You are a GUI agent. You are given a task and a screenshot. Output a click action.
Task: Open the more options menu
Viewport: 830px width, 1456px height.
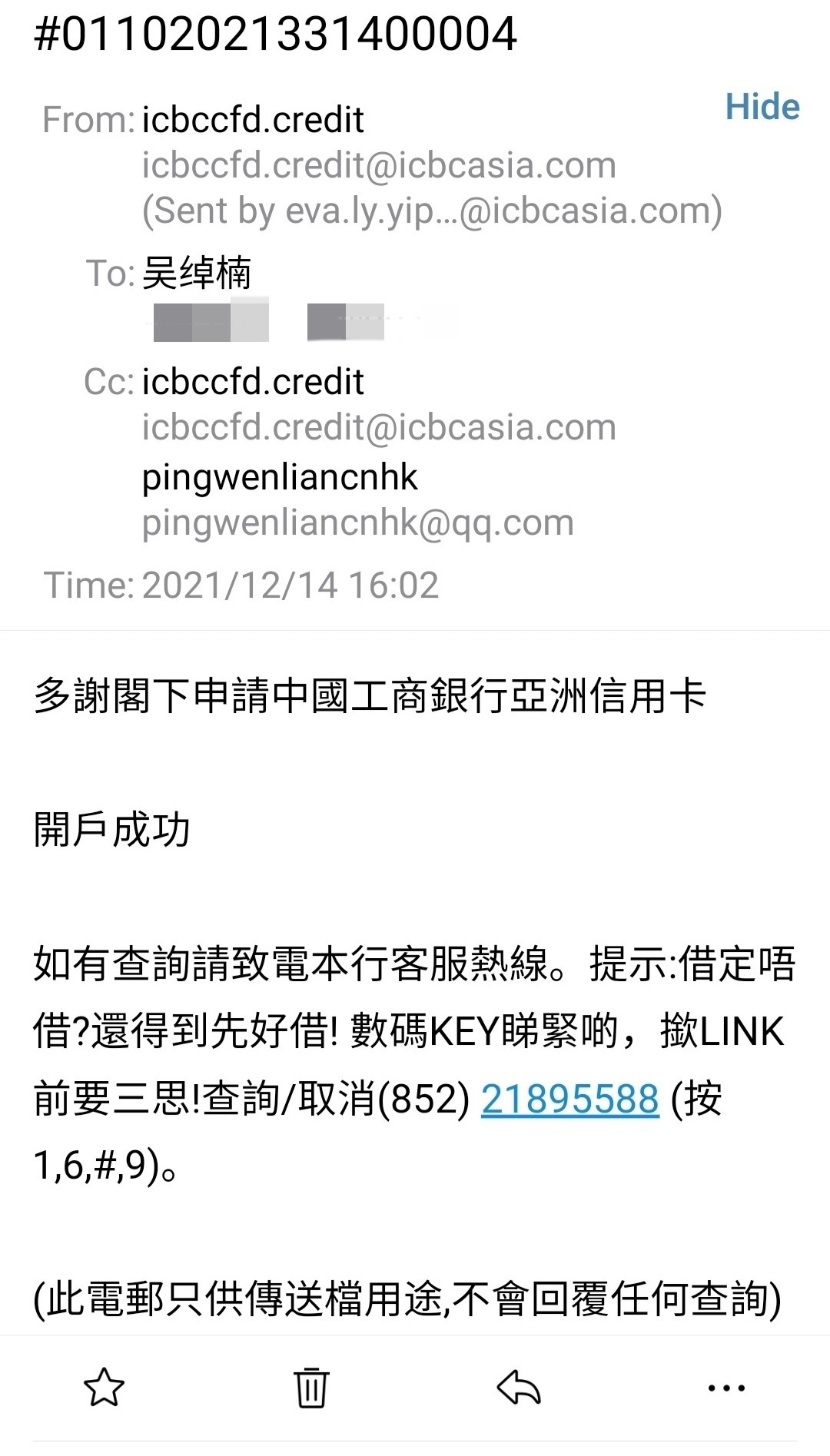(725, 1388)
